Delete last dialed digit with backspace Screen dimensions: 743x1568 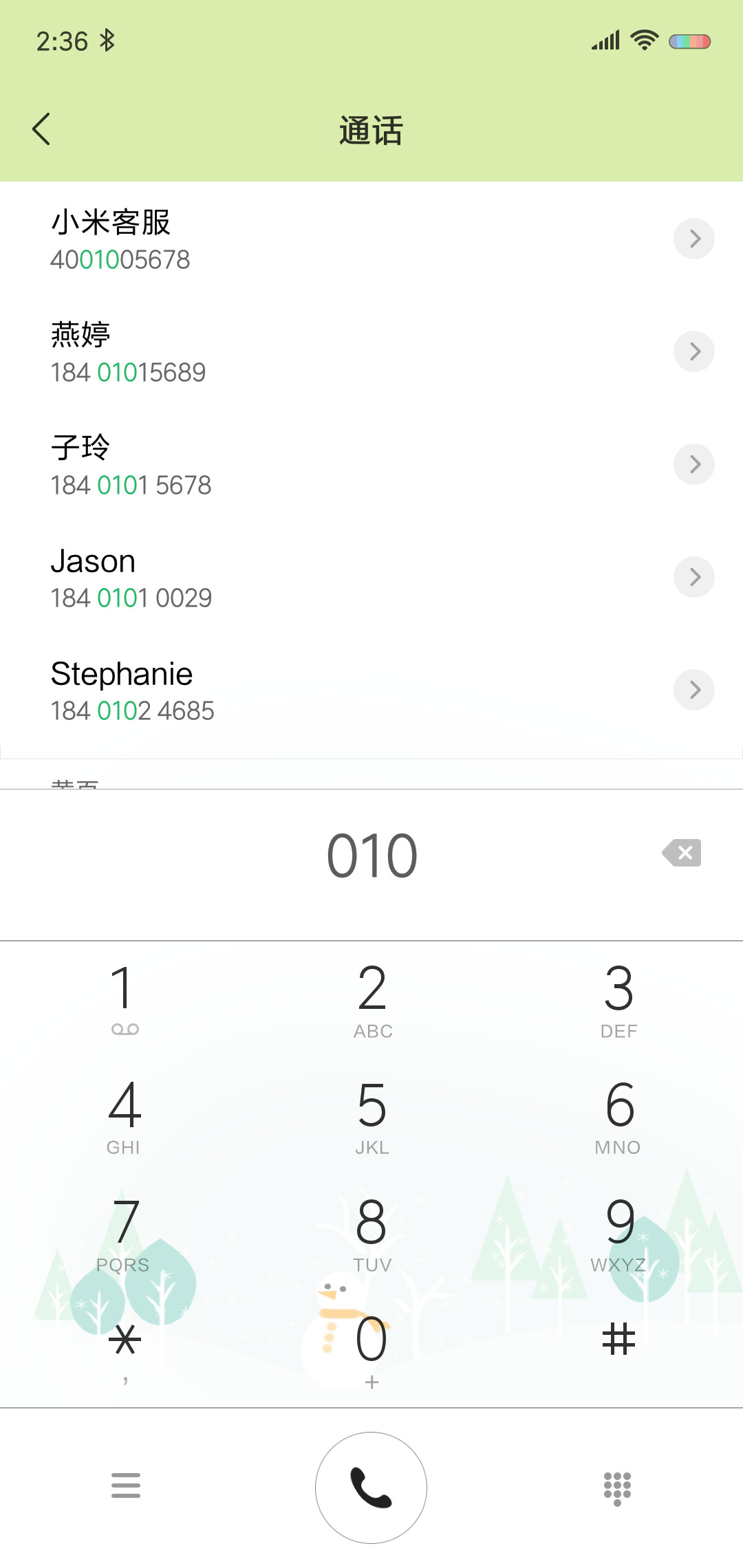coord(682,853)
